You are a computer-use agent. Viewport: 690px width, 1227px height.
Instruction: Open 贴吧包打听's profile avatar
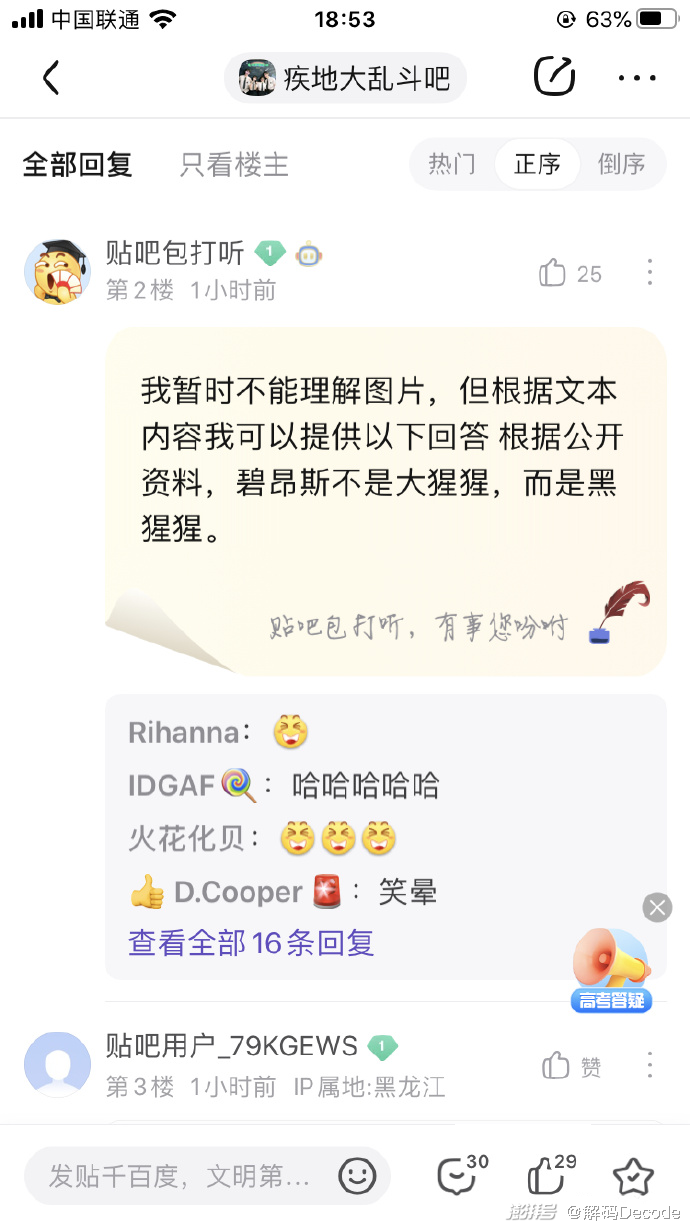coord(57,272)
